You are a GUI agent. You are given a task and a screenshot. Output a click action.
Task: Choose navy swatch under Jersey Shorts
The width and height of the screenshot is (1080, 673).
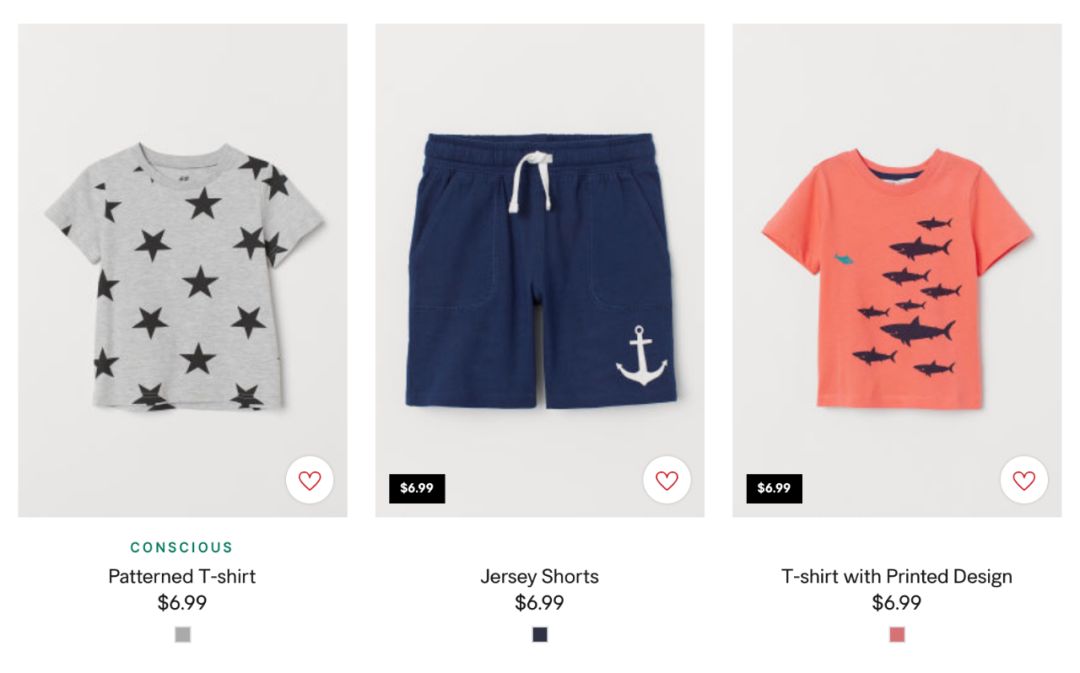coord(540,634)
